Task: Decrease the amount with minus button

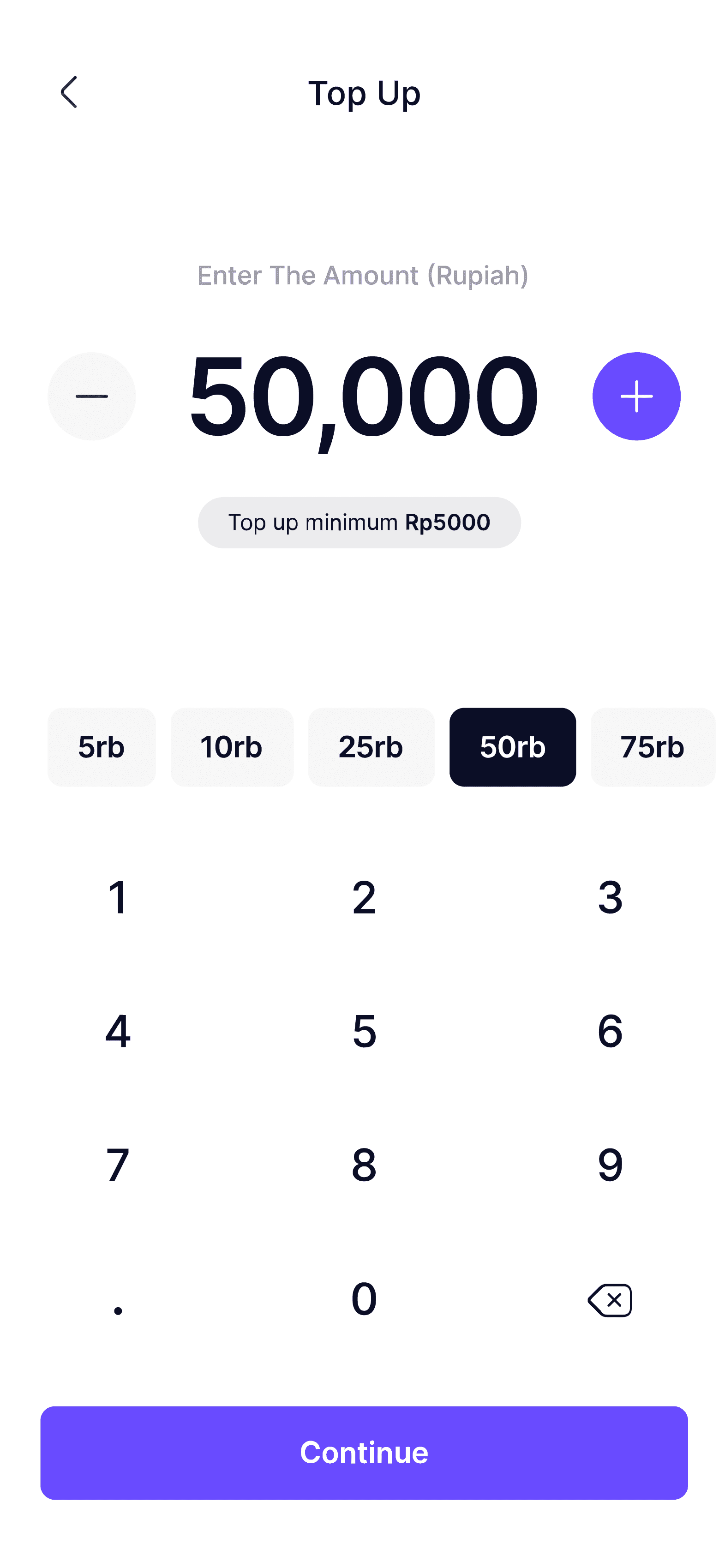Action: [92, 396]
